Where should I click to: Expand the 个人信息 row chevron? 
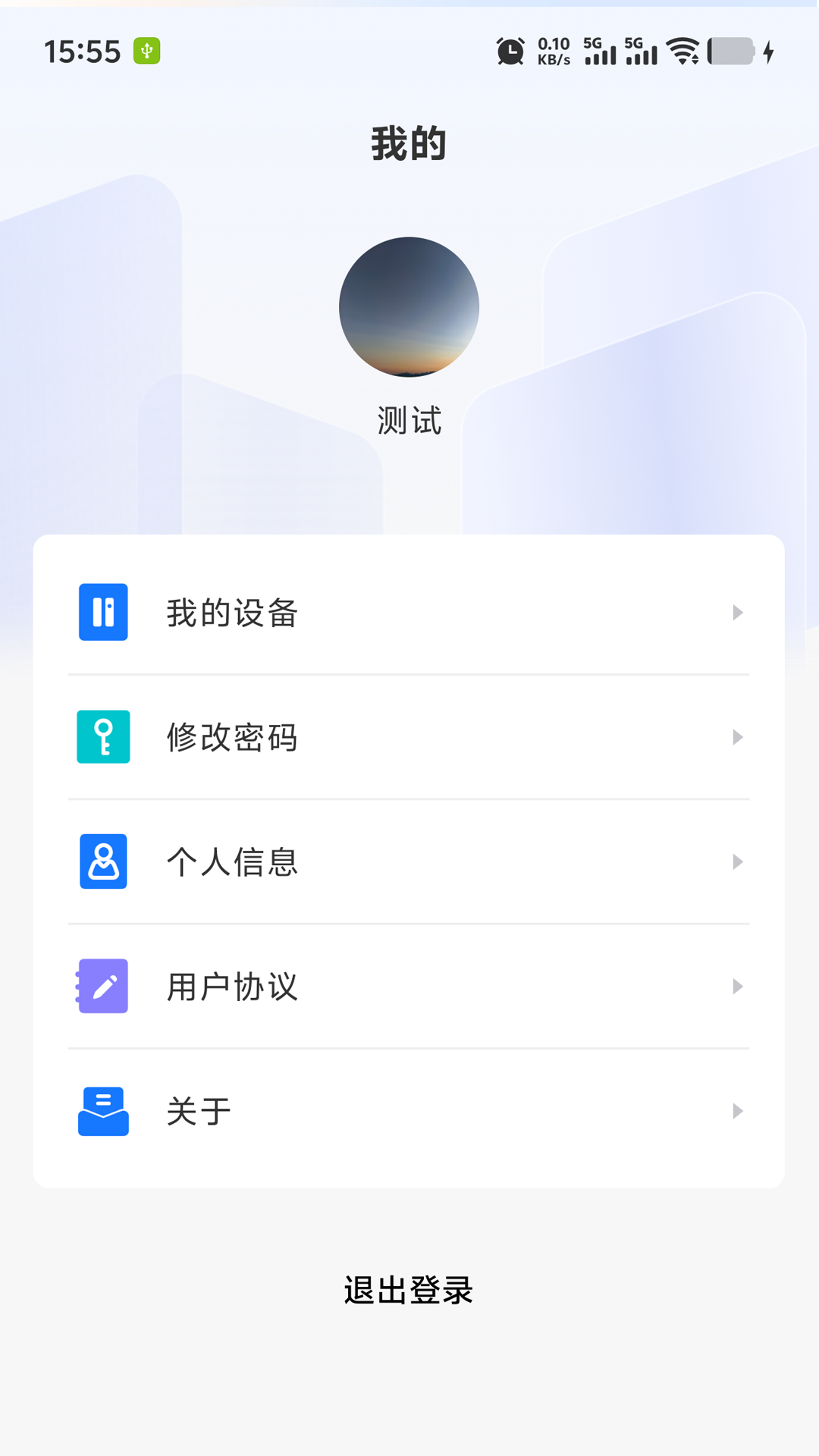[738, 861]
